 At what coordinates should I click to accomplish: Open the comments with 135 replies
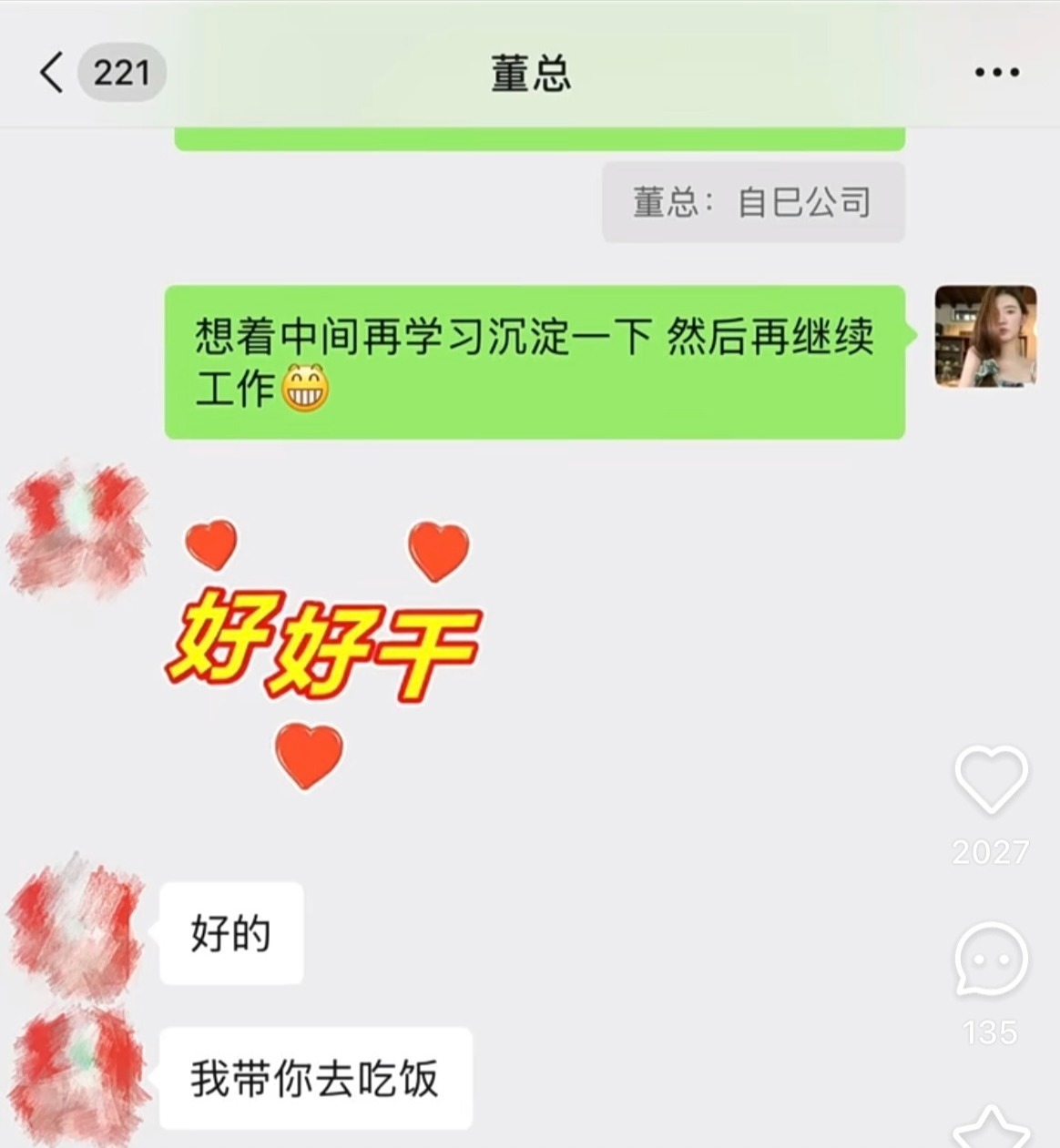[x=991, y=959]
